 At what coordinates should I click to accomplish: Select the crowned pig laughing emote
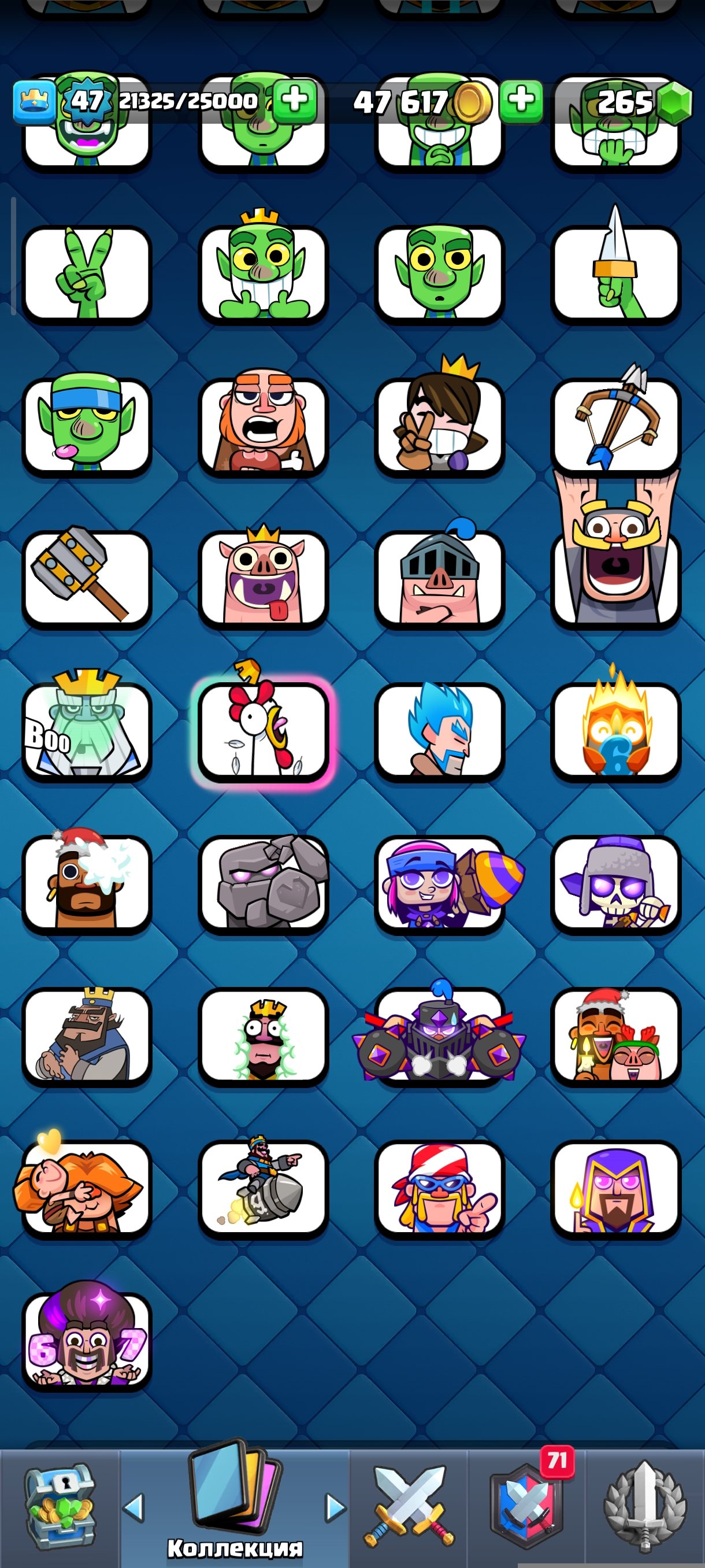[263, 578]
